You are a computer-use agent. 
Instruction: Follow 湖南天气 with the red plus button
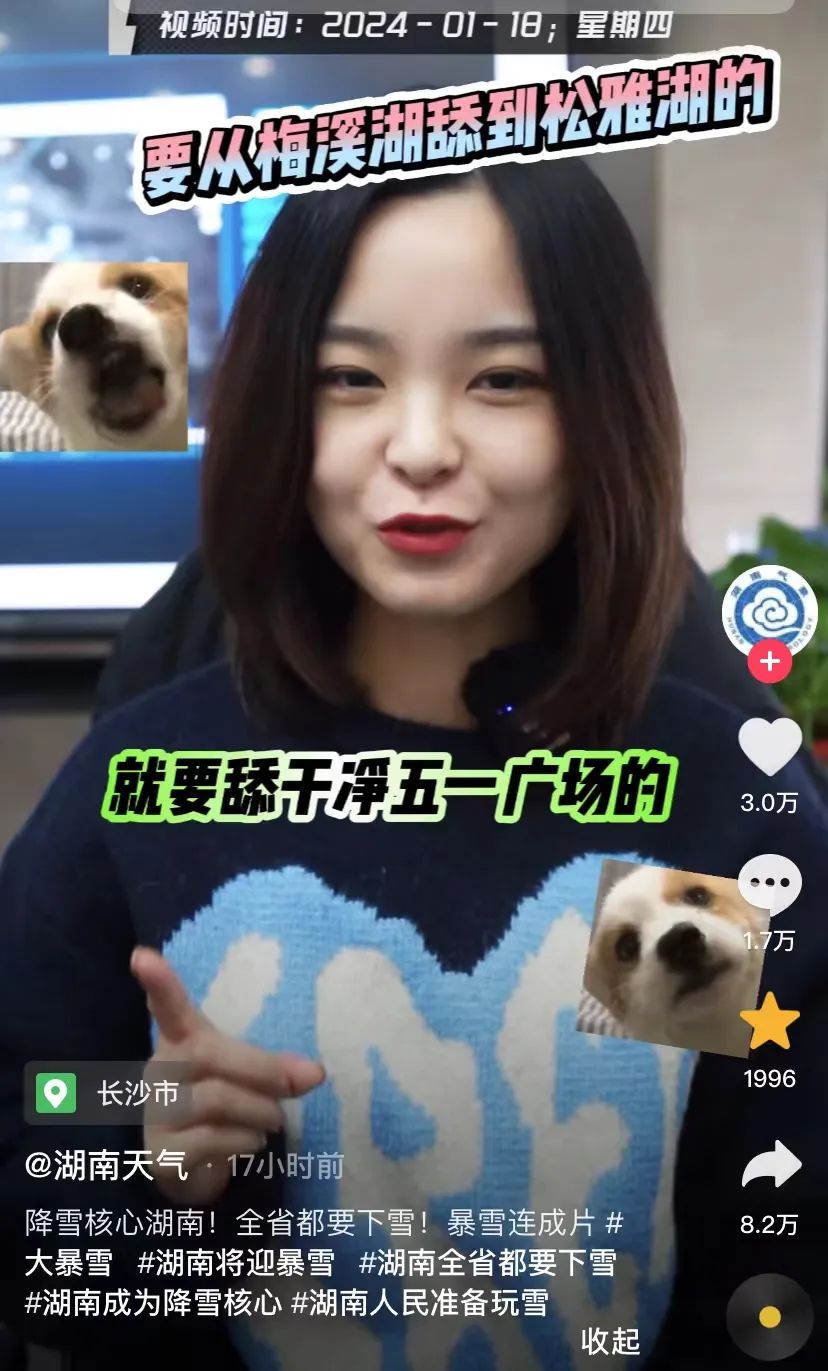click(x=769, y=662)
